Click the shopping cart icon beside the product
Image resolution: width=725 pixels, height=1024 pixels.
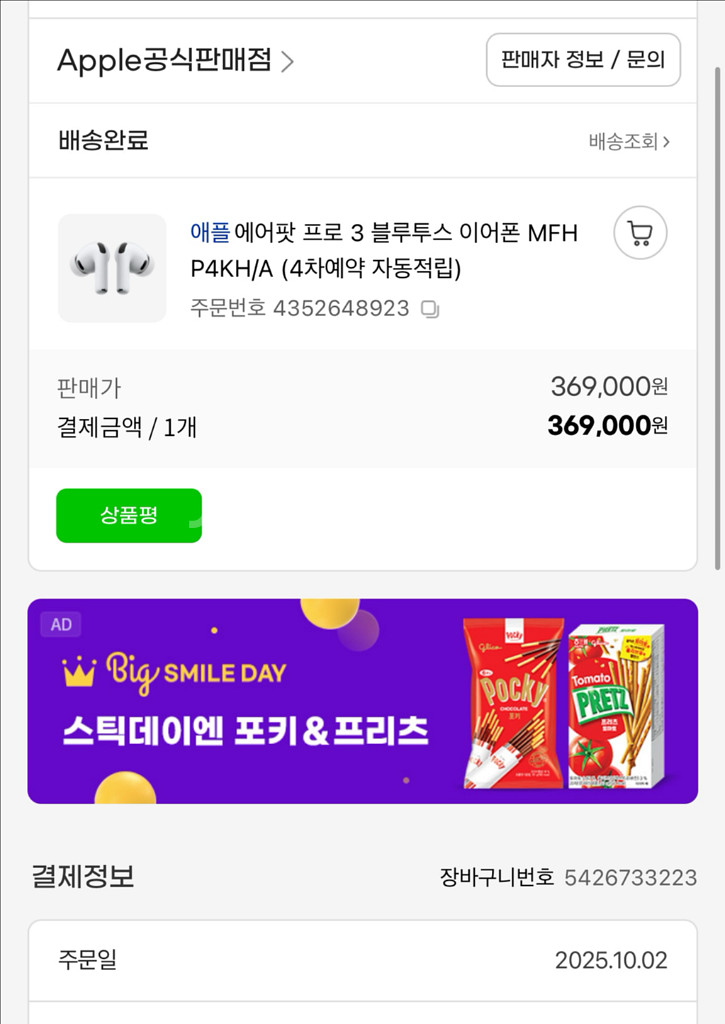coord(639,232)
